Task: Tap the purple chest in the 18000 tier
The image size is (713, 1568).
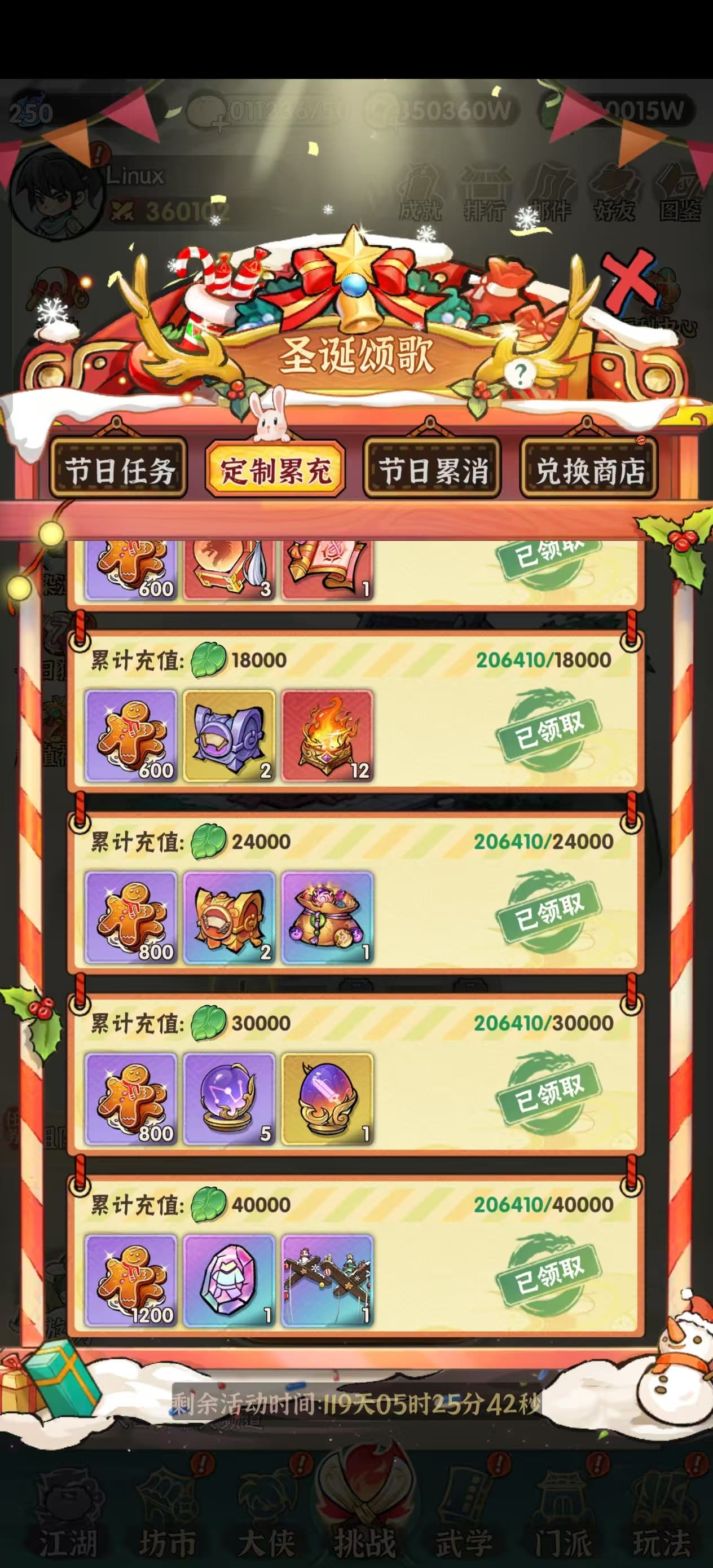Action: pos(229,736)
